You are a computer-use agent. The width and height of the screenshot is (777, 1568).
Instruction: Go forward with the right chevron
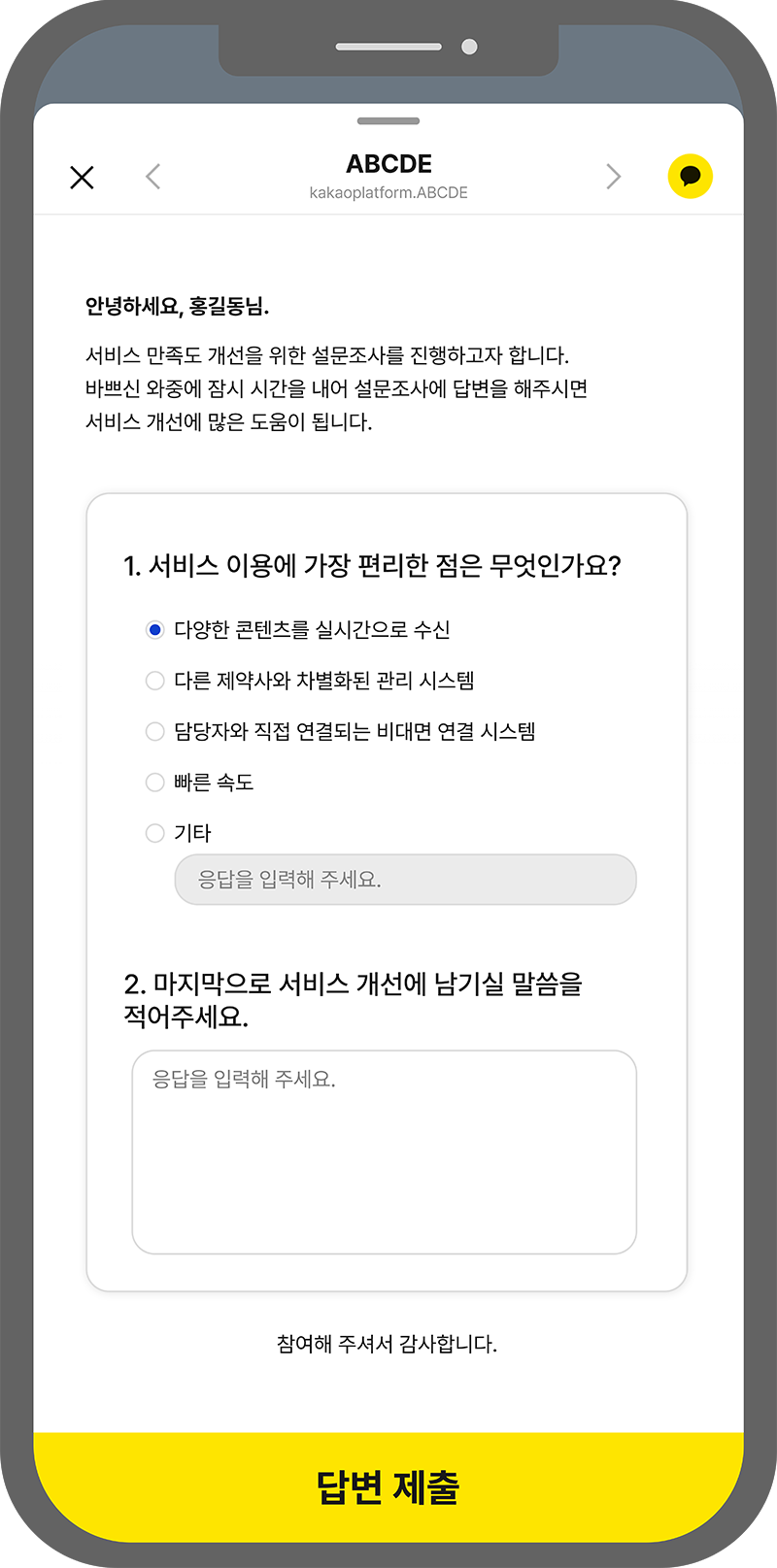(x=613, y=177)
